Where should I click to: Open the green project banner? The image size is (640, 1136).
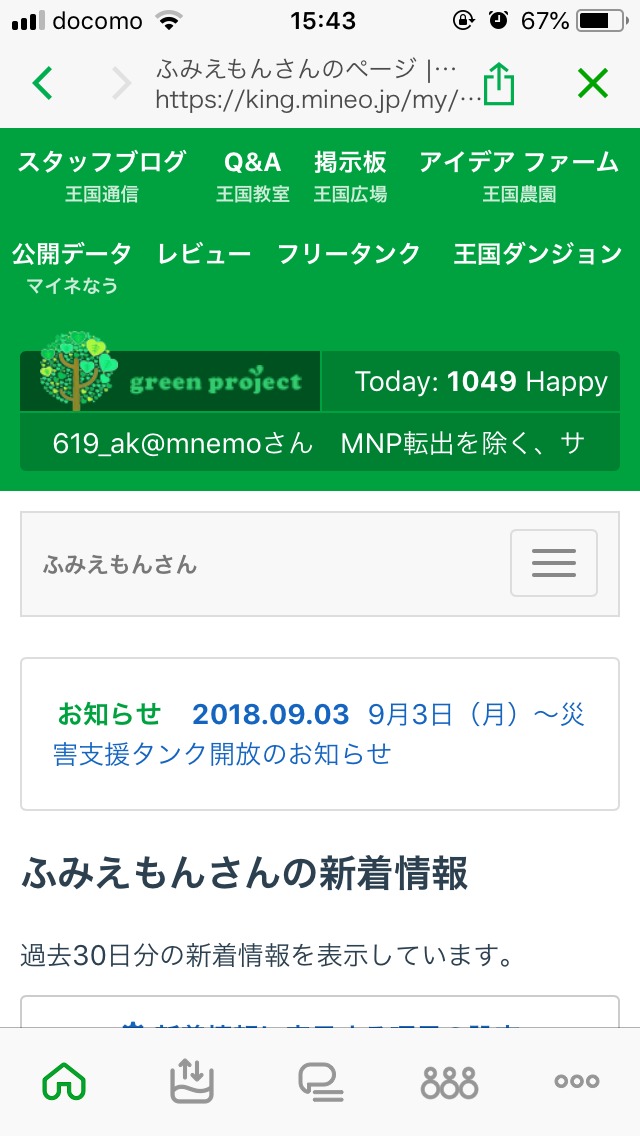click(x=171, y=381)
